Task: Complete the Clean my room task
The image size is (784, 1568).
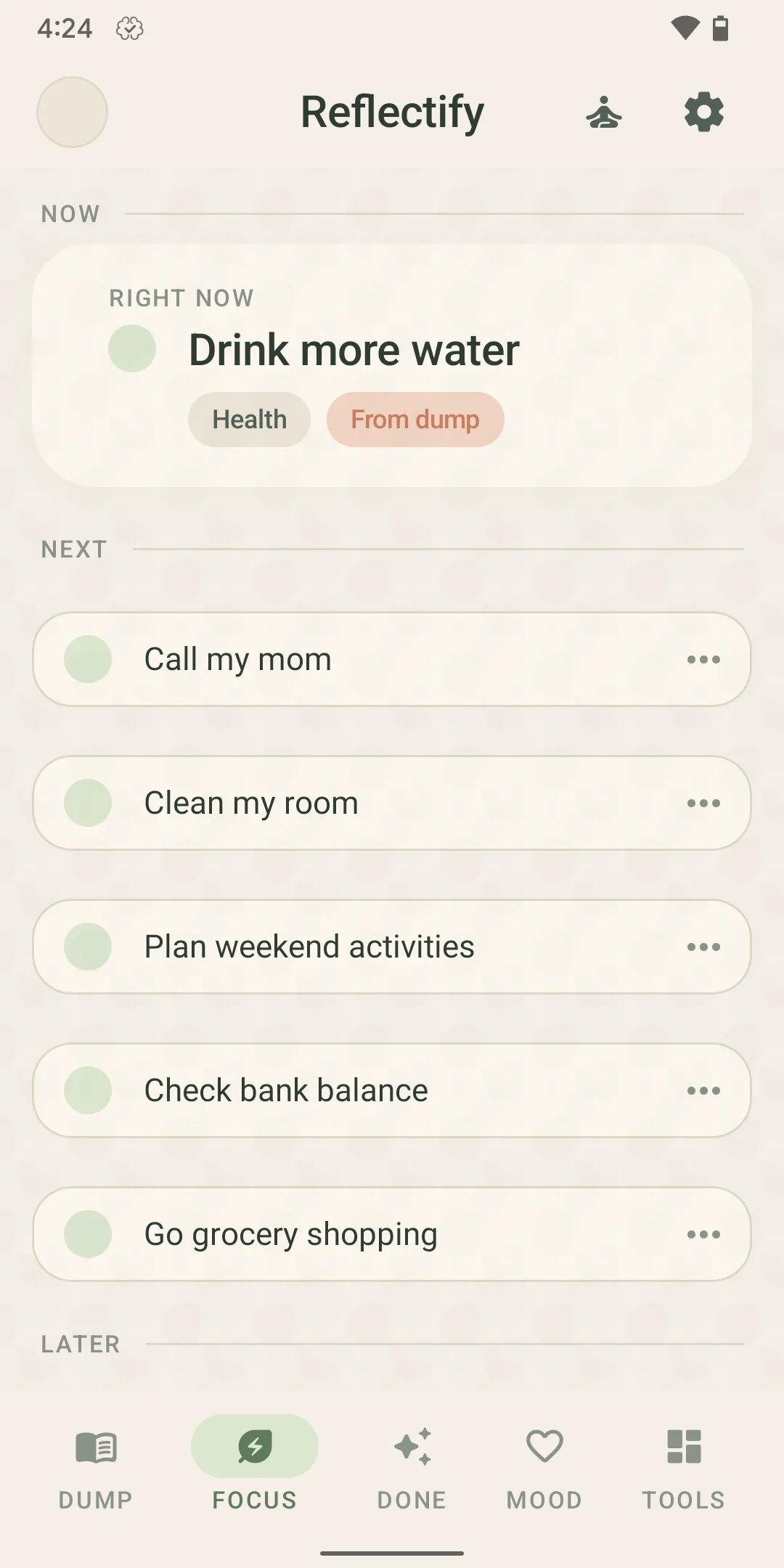Action: pos(88,803)
